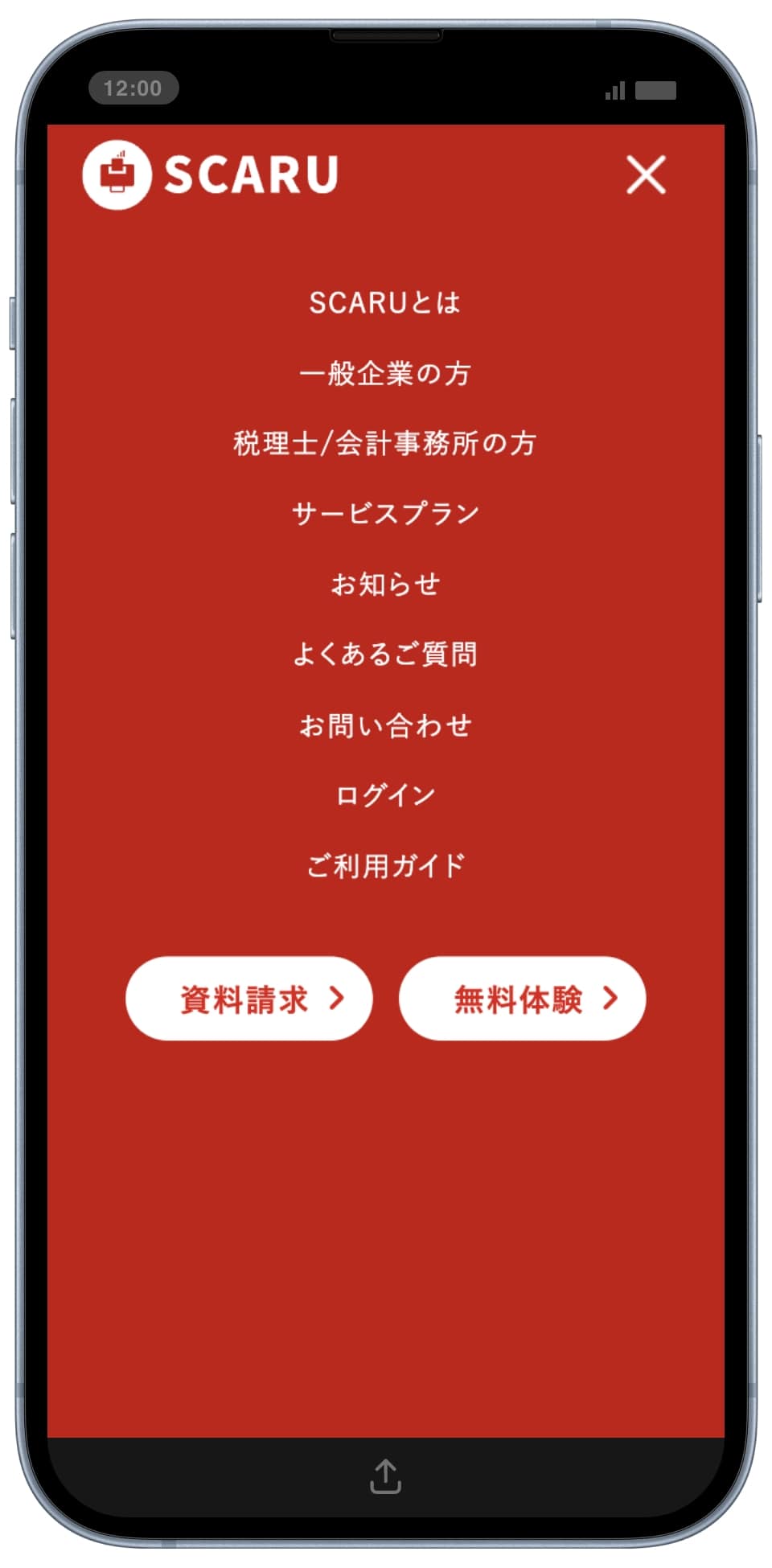The image size is (772, 1568).
Task: Tap the SCARU logo to go home
Action: click(211, 174)
